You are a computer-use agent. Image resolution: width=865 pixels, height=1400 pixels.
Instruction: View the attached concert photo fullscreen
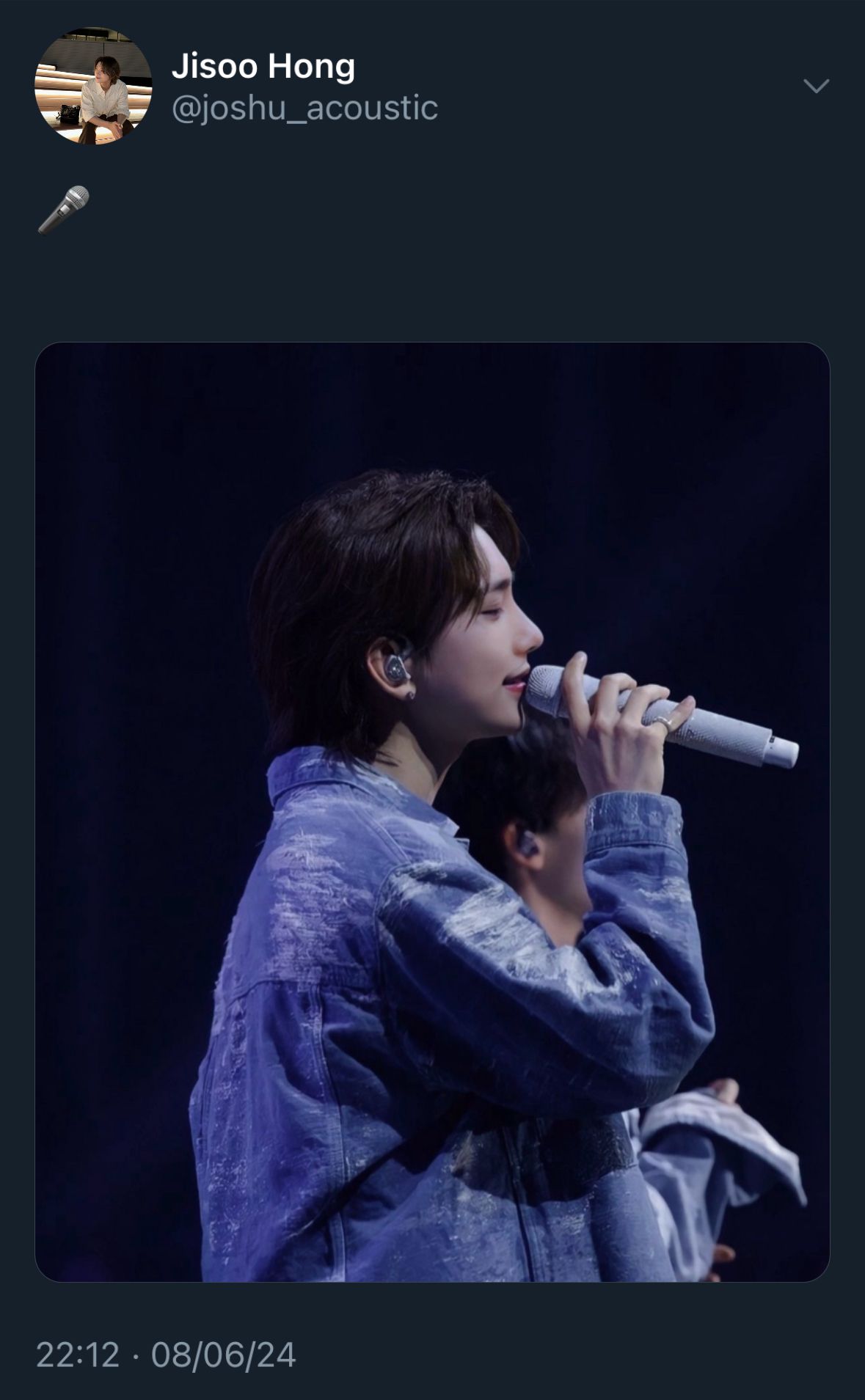pyautogui.click(x=432, y=812)
